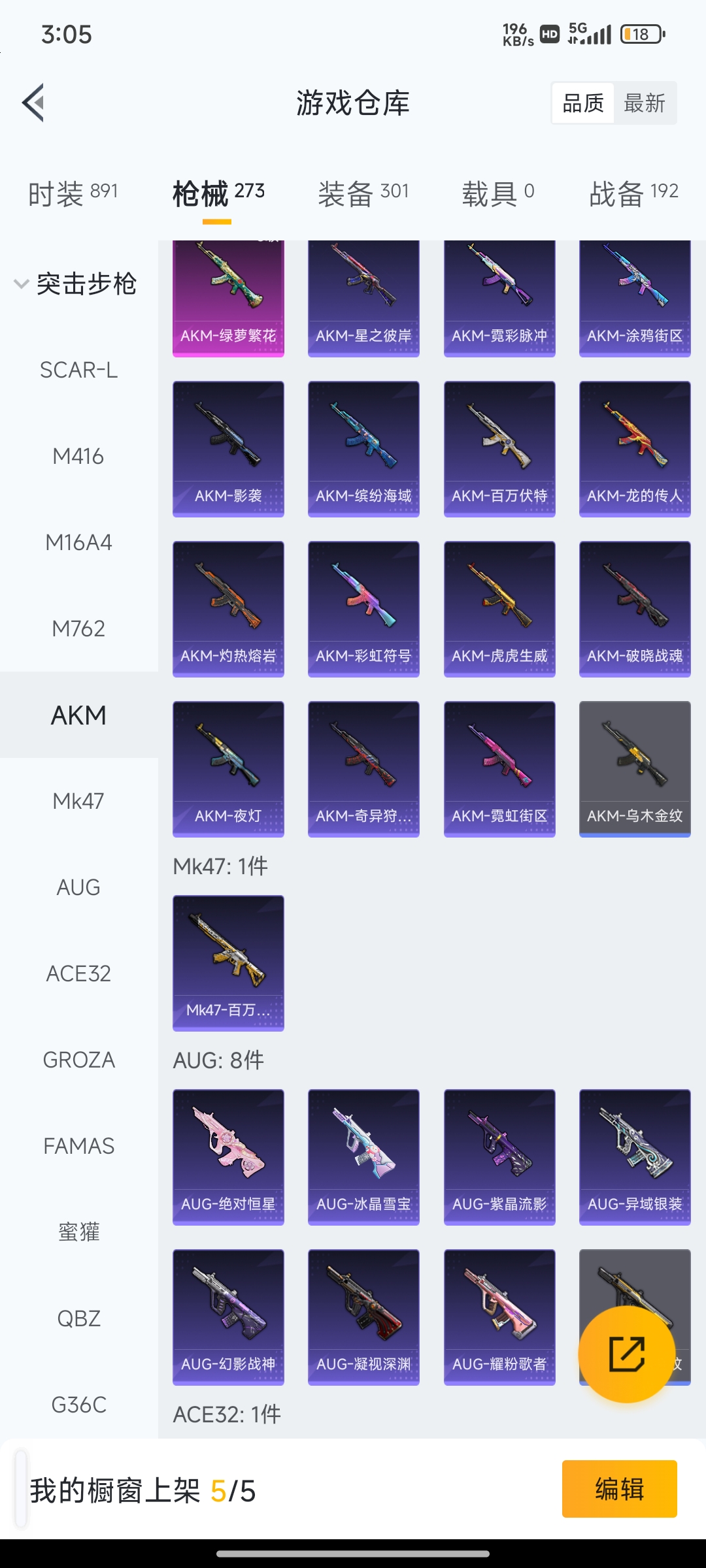706x1568 pixels.
Task: Open the 战备 tab
Action: point(633,193)
